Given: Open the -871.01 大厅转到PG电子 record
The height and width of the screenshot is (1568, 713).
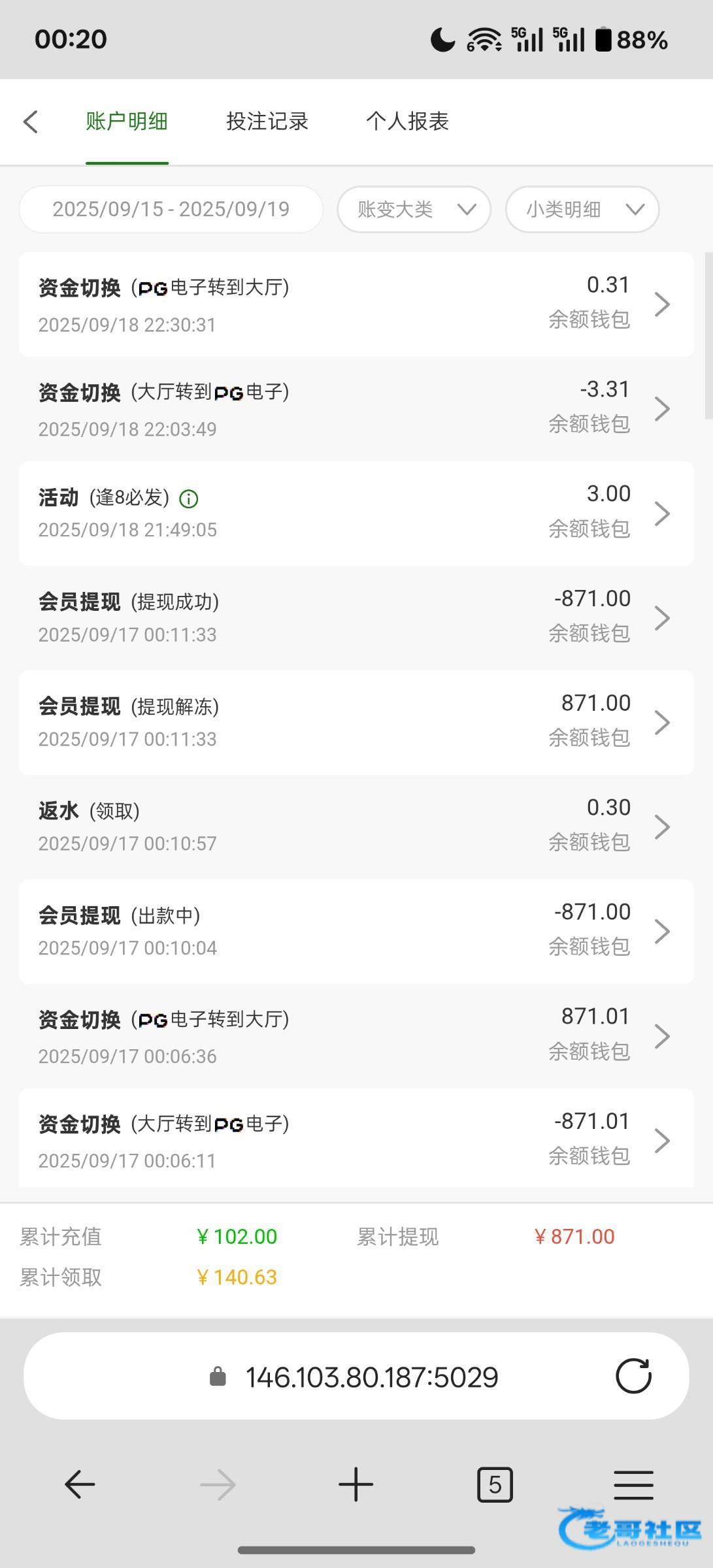Looking at the screenshot, I should coord(356,1139).
